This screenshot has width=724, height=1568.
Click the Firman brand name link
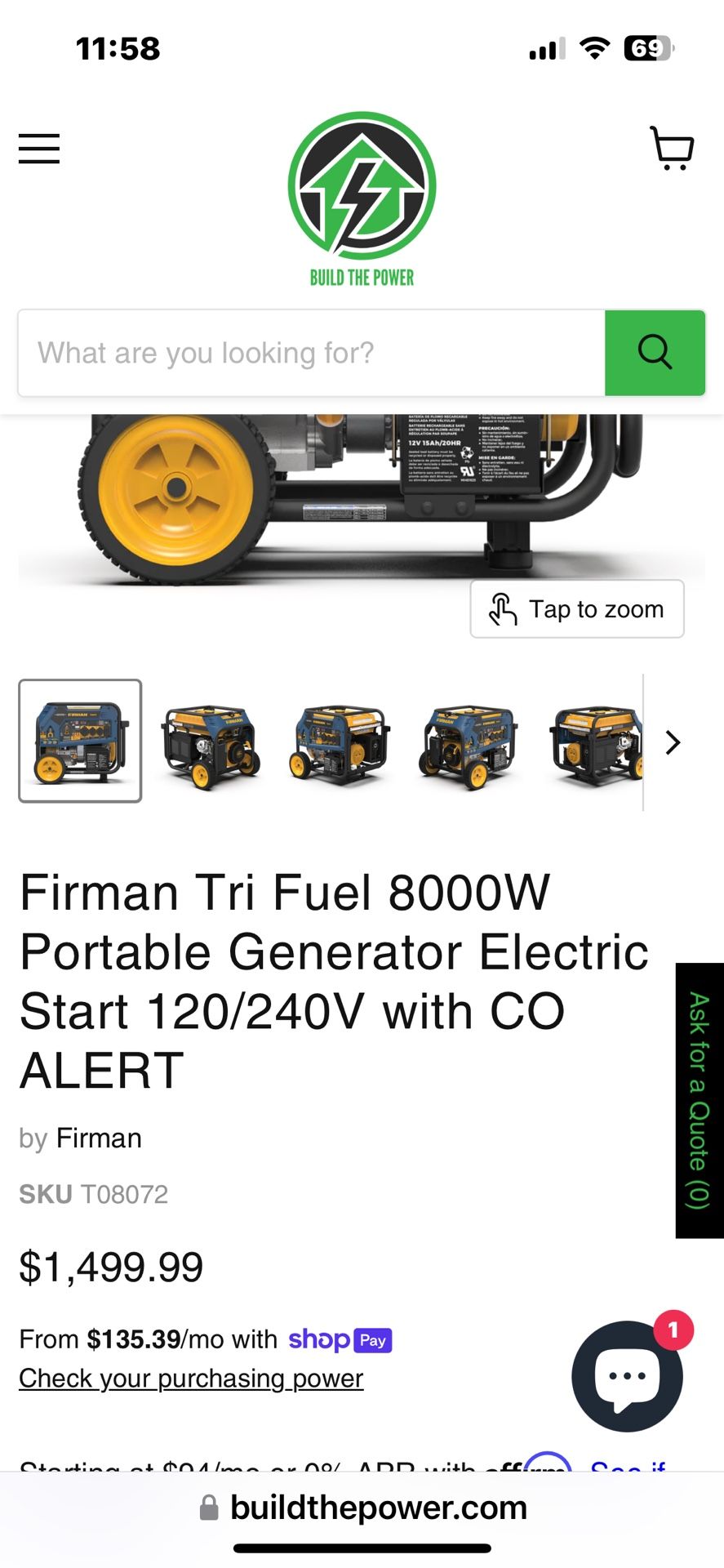(x=99, y=1137)
